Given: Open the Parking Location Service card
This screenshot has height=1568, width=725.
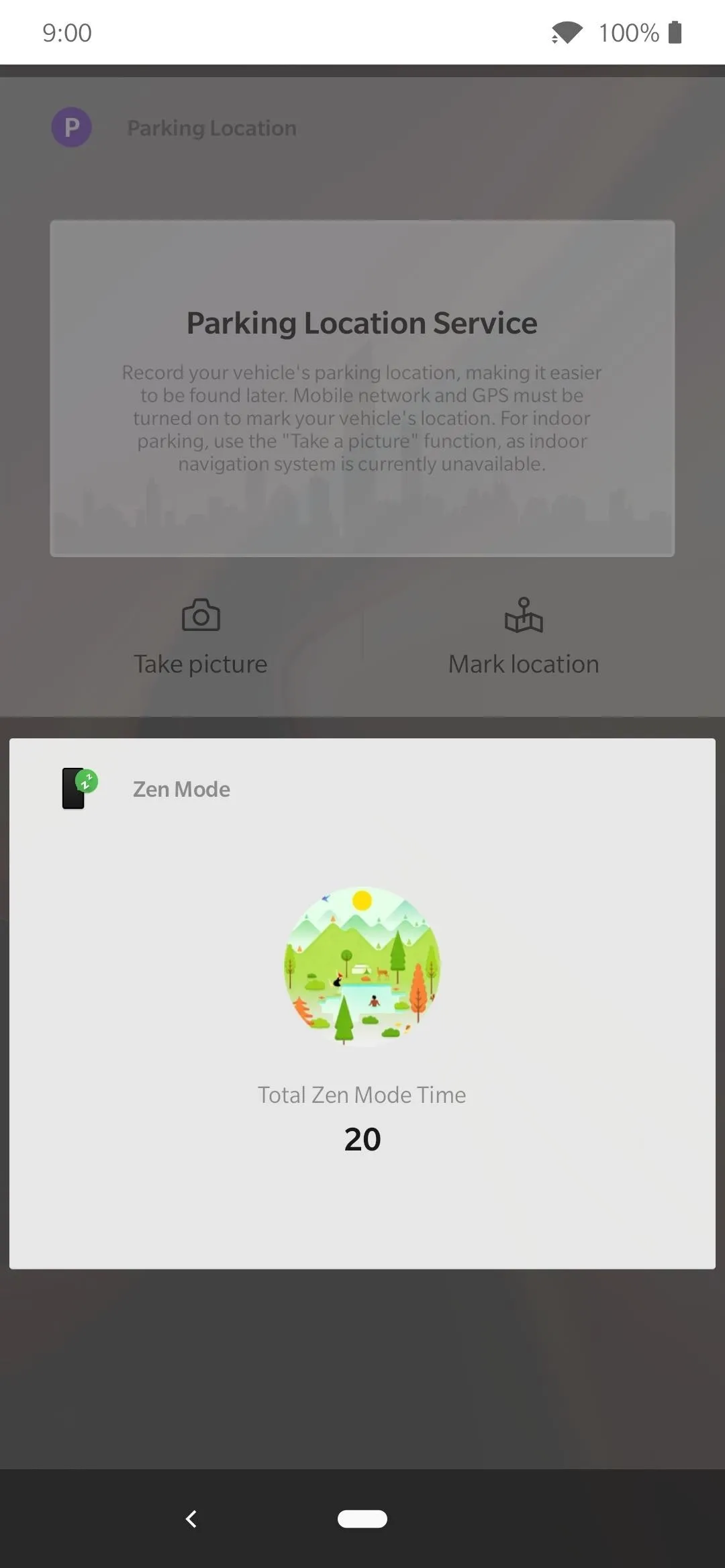Looking at the screenshot, I should pyautogui.click(x=362, y=388).
